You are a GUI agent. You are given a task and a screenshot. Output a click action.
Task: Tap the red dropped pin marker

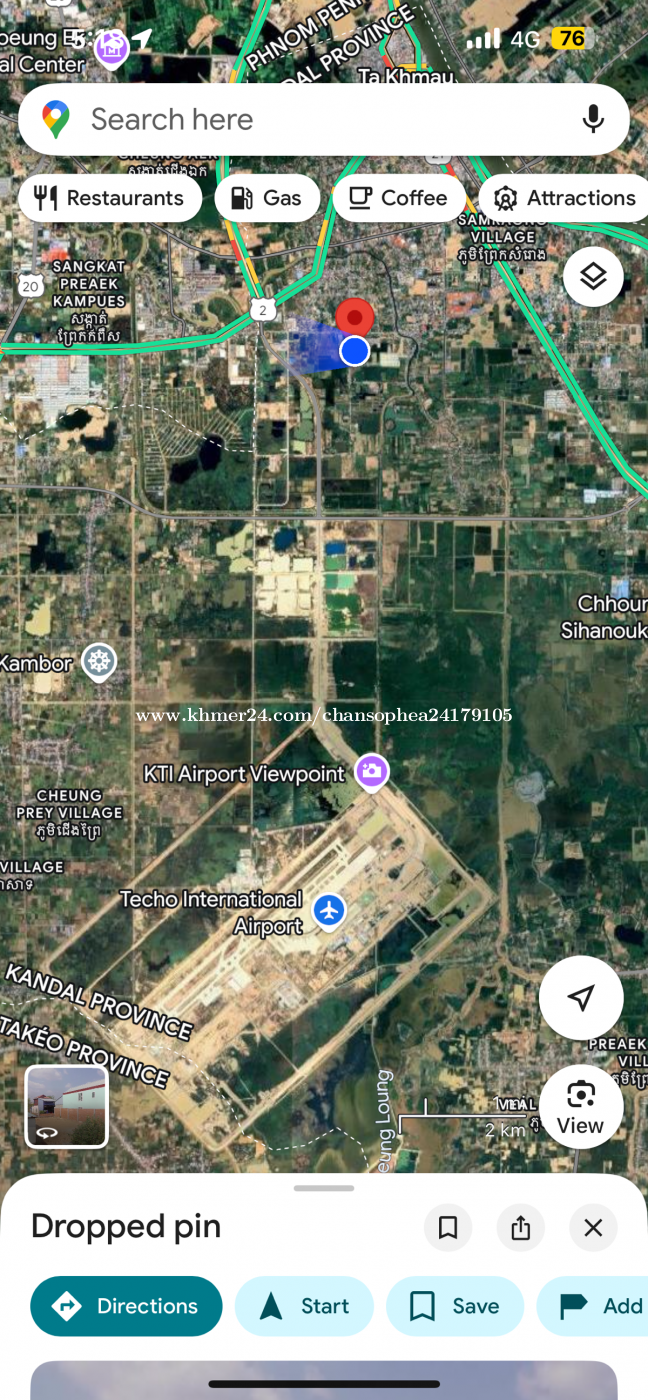click(x=354, y=318)
